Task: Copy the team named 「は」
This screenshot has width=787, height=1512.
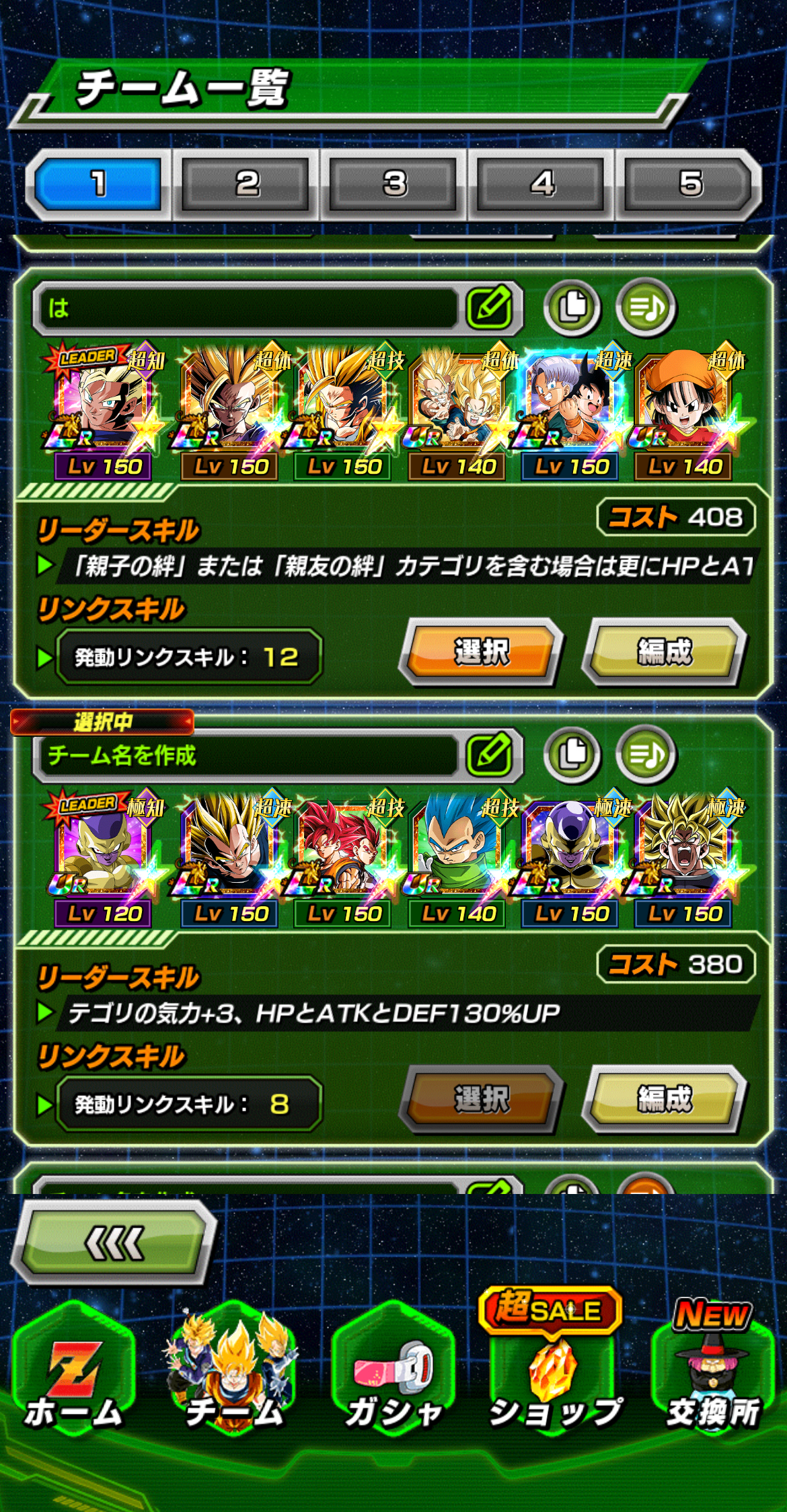Action: [572, 308]
